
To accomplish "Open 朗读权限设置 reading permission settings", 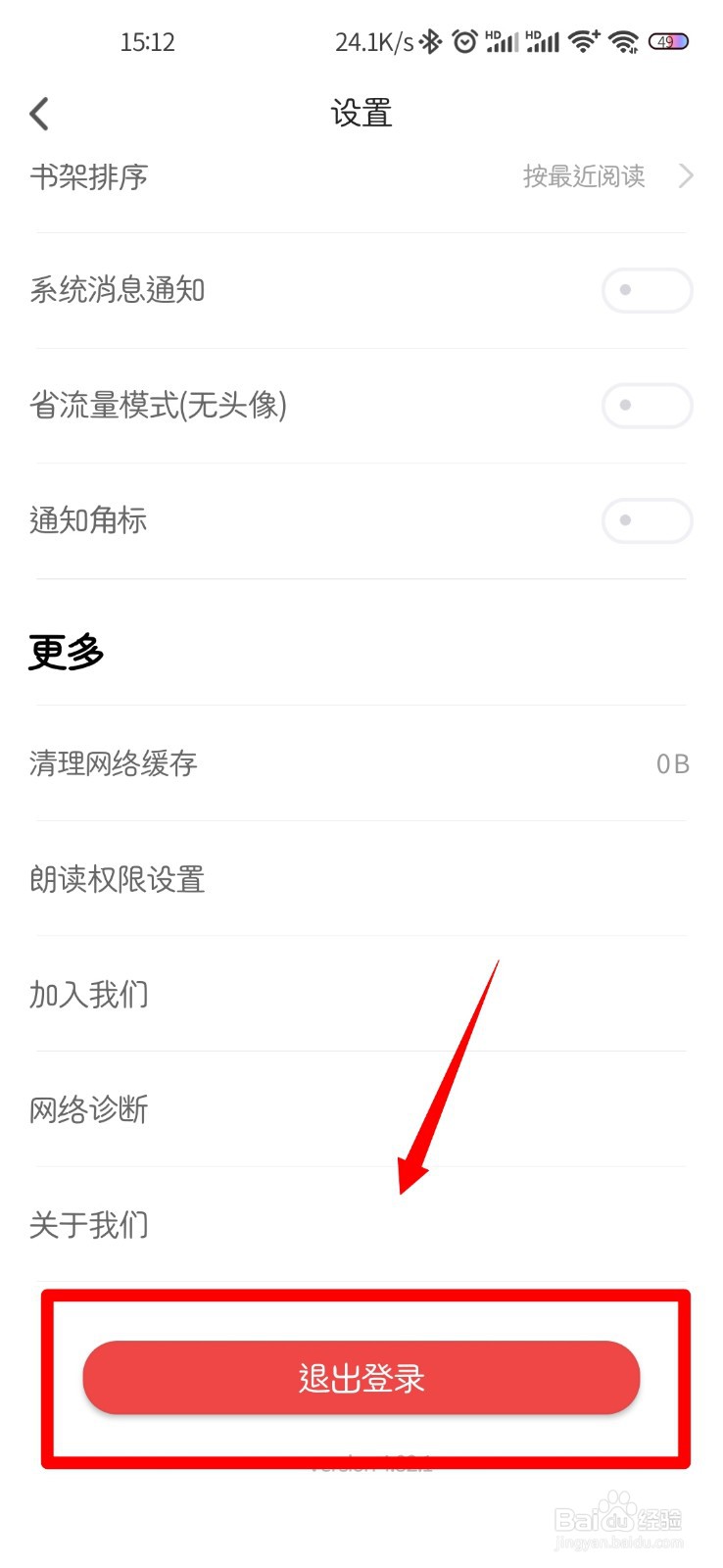I will click(x=118, y=880).
